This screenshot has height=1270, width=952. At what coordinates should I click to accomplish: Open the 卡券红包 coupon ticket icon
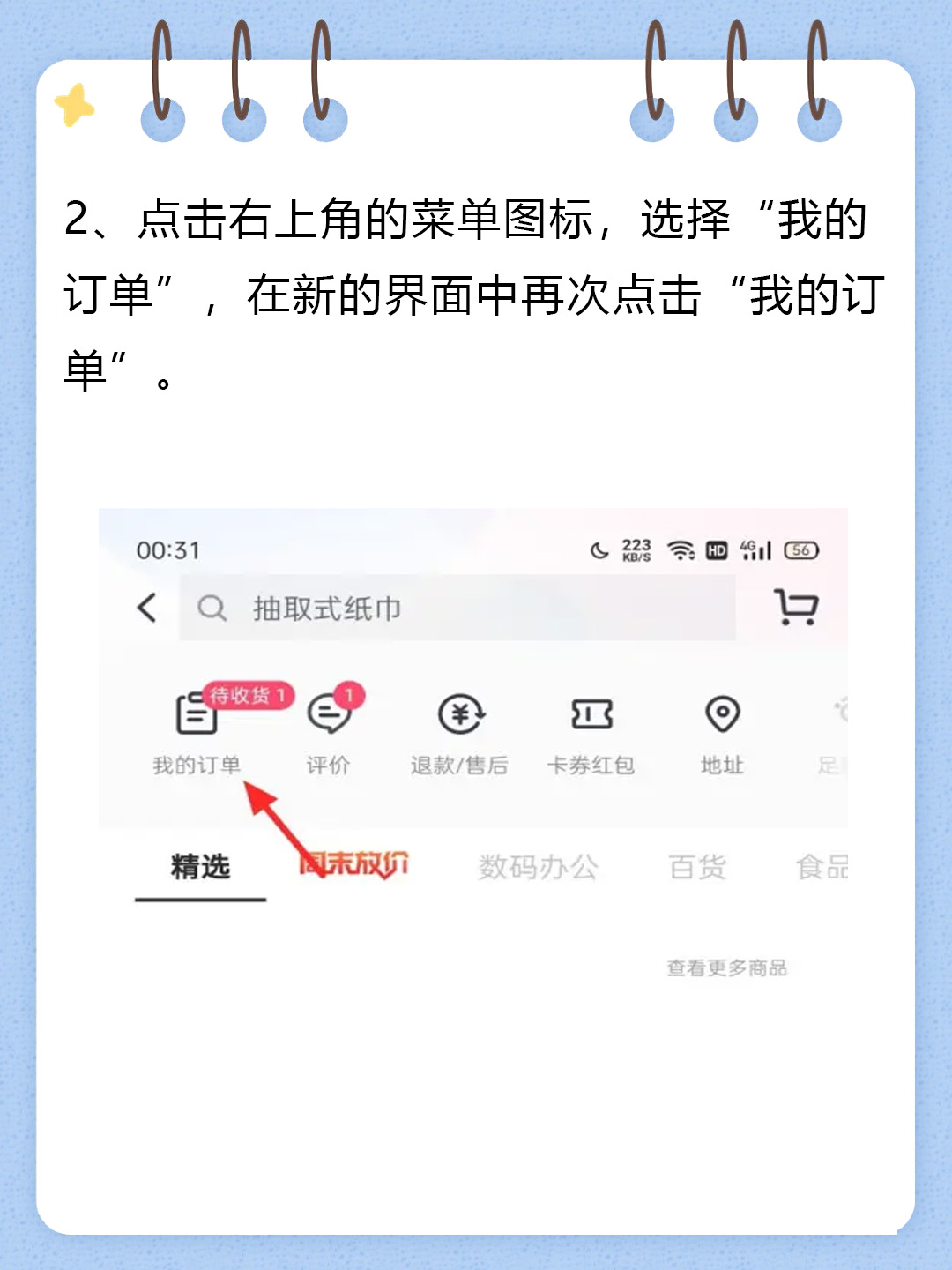(593, 716)
